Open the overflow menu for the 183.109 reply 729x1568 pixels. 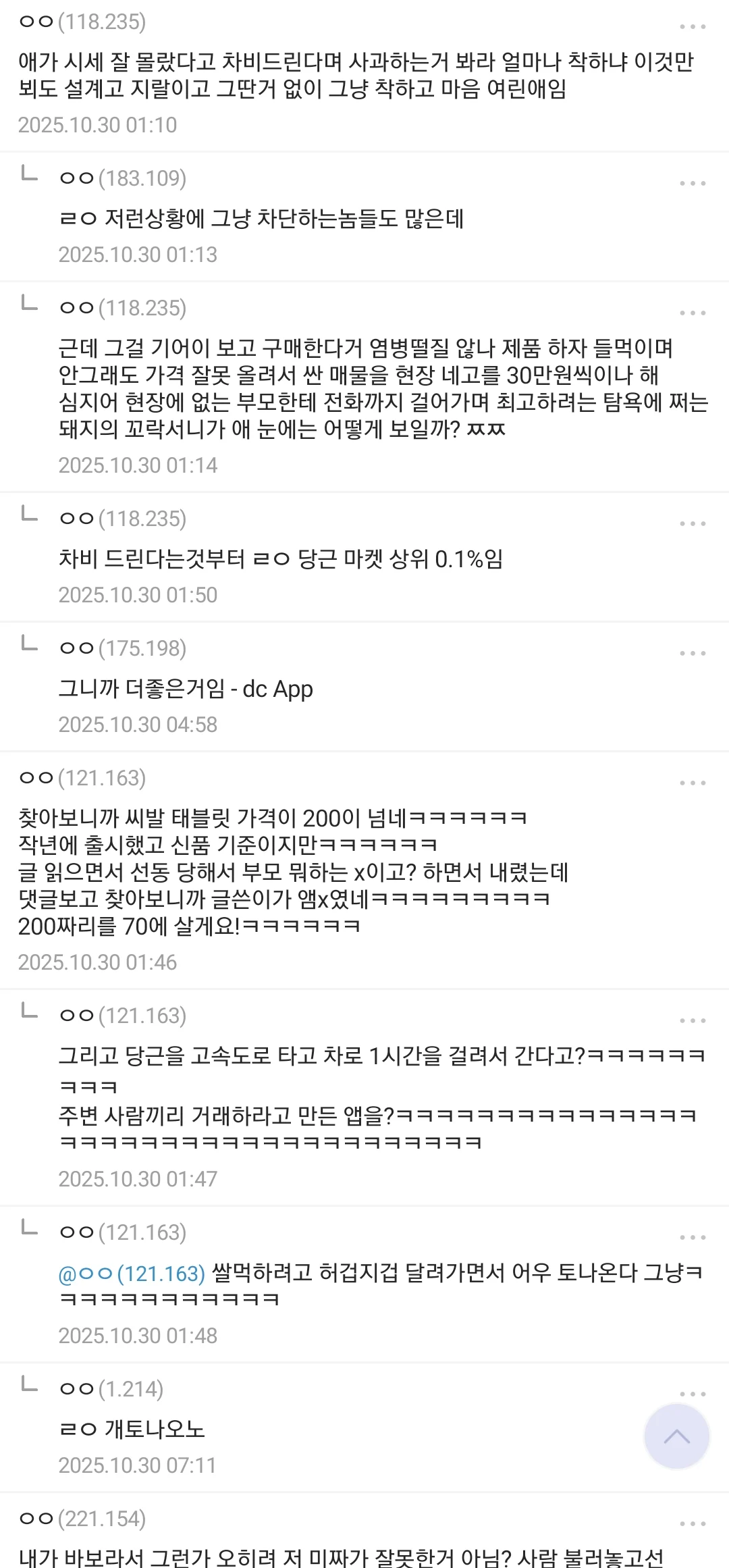click(x=693, y=184)
